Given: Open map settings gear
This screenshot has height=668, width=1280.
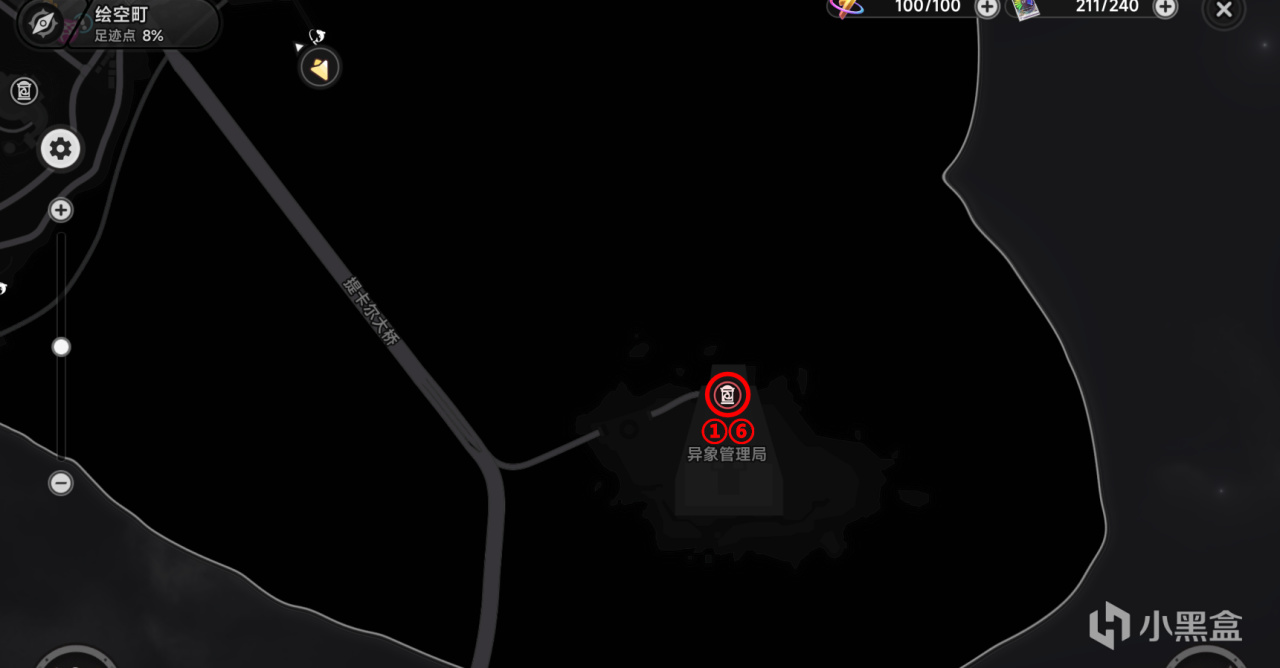Looking at the screenshot, I should (x=60, y=150).
